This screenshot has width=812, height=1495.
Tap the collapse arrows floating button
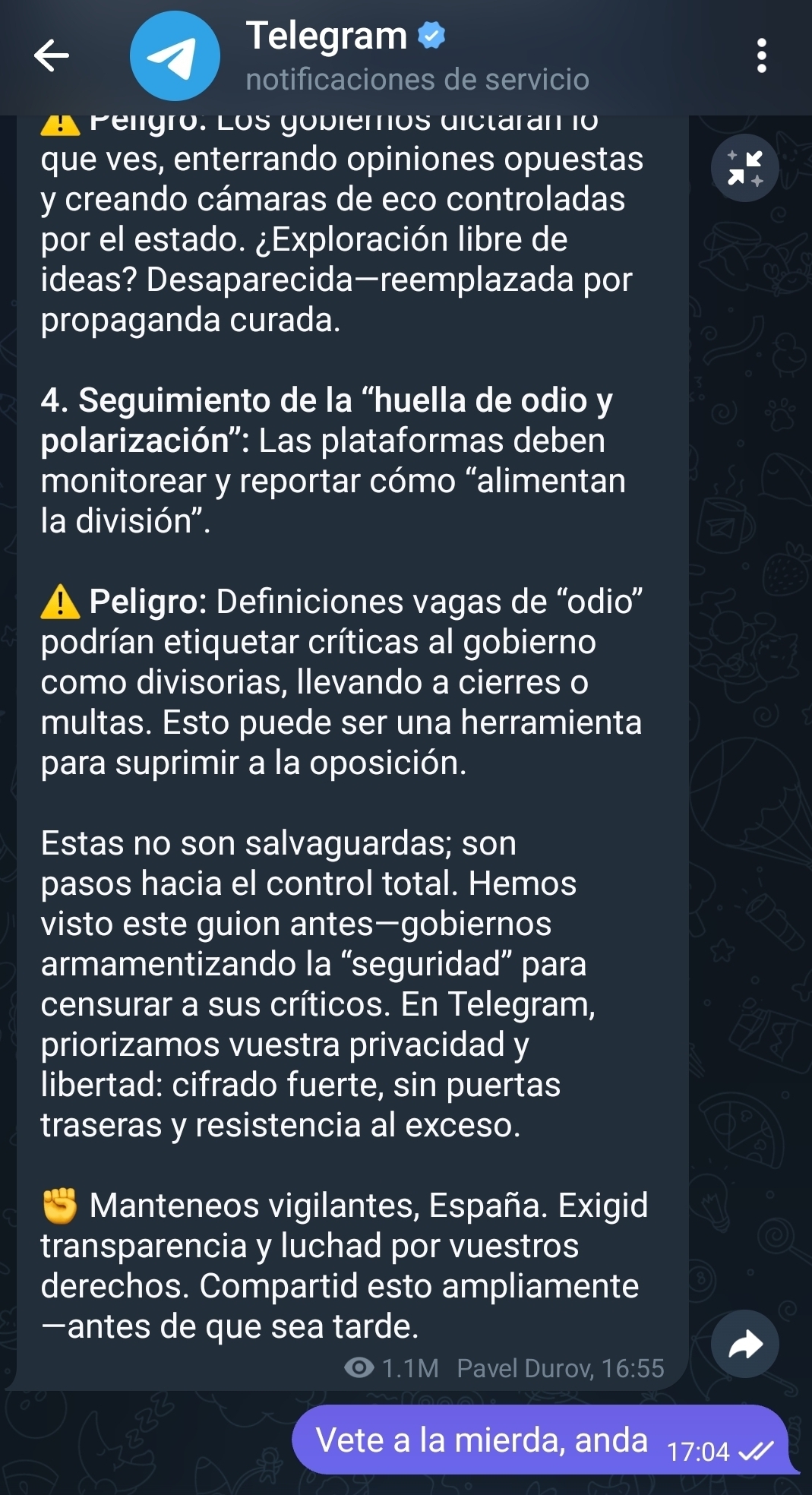click(x=744, y=168)
